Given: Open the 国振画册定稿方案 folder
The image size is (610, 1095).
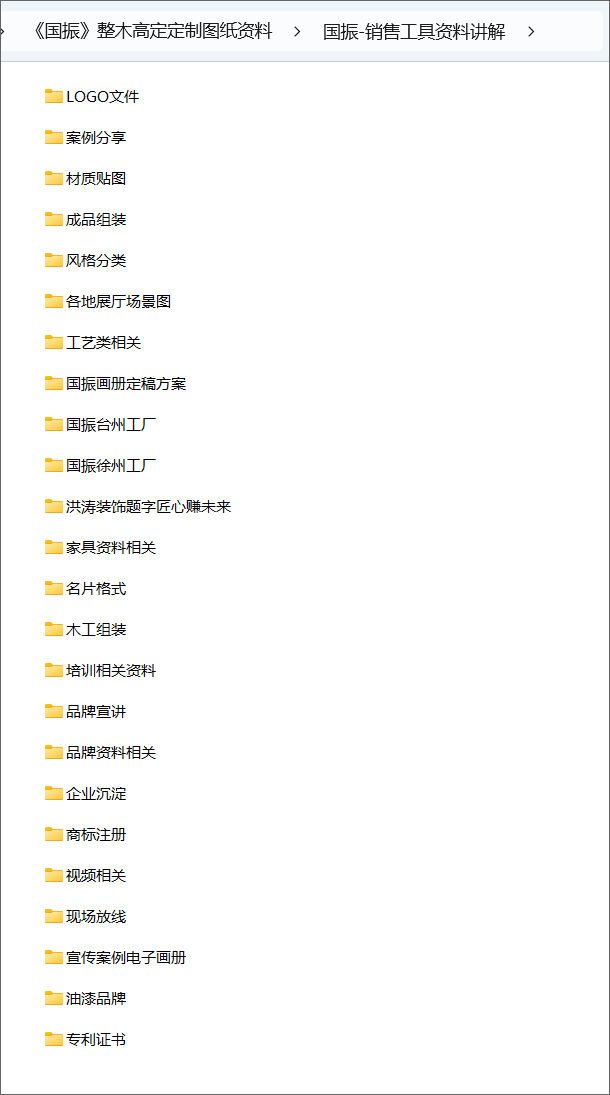Looking at the screenshot, I should 125,384.
